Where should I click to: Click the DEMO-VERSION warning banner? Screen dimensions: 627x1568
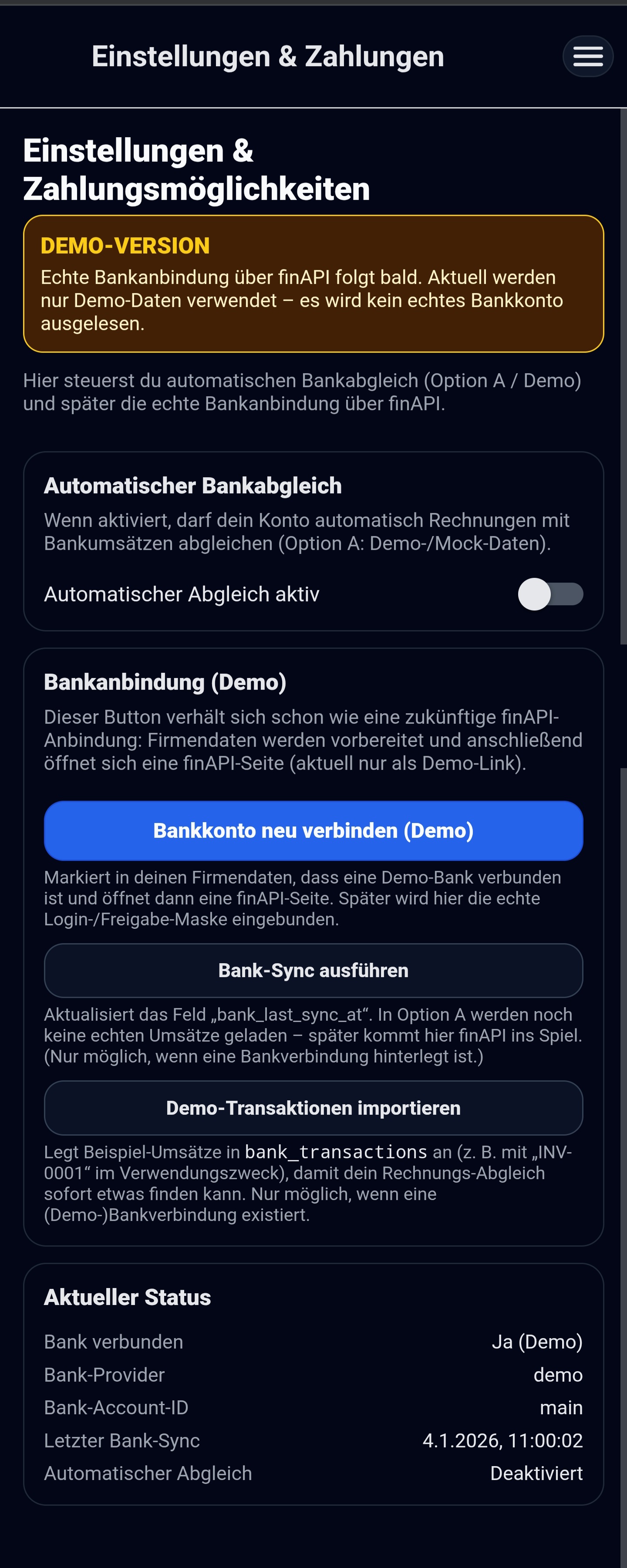(313, 283)
